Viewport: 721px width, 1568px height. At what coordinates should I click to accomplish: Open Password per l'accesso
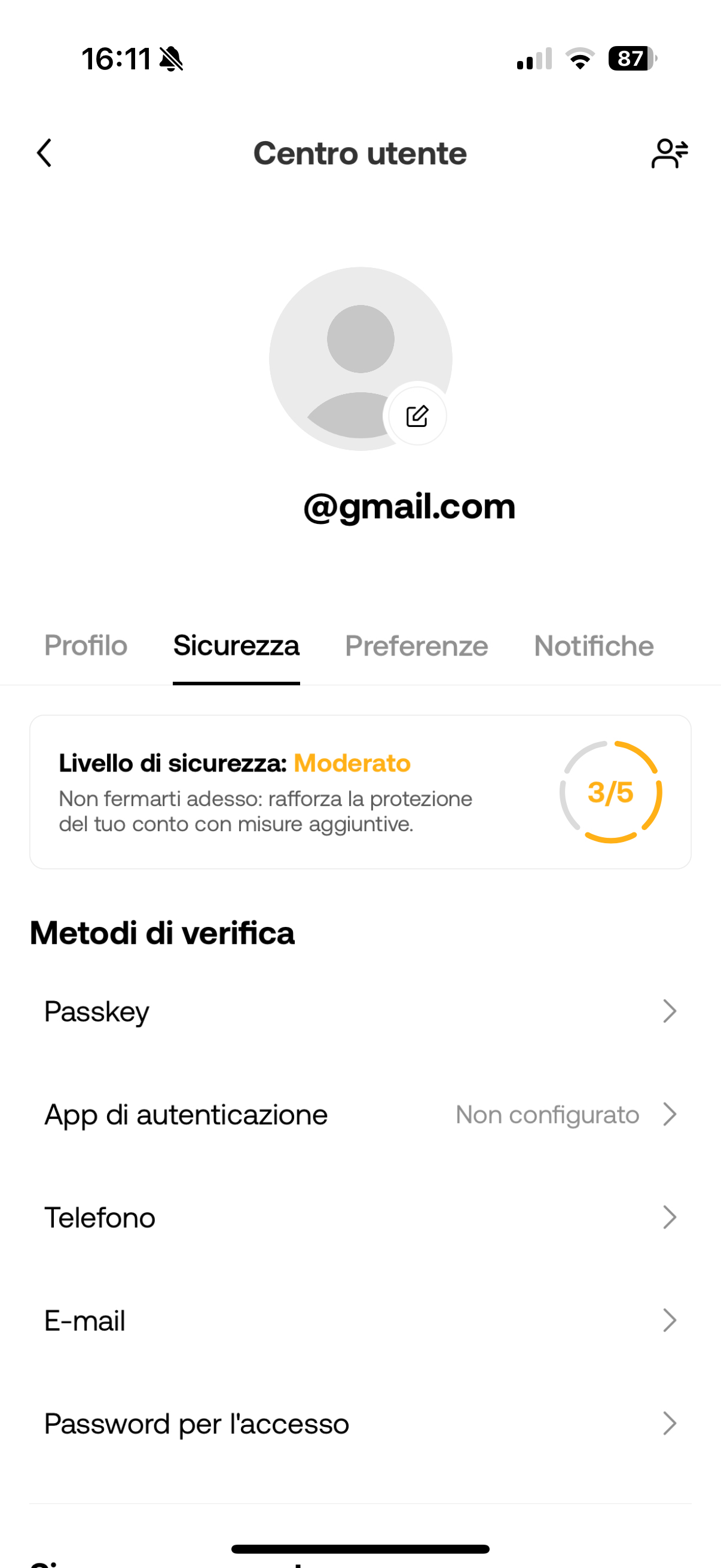(360, 1424)
